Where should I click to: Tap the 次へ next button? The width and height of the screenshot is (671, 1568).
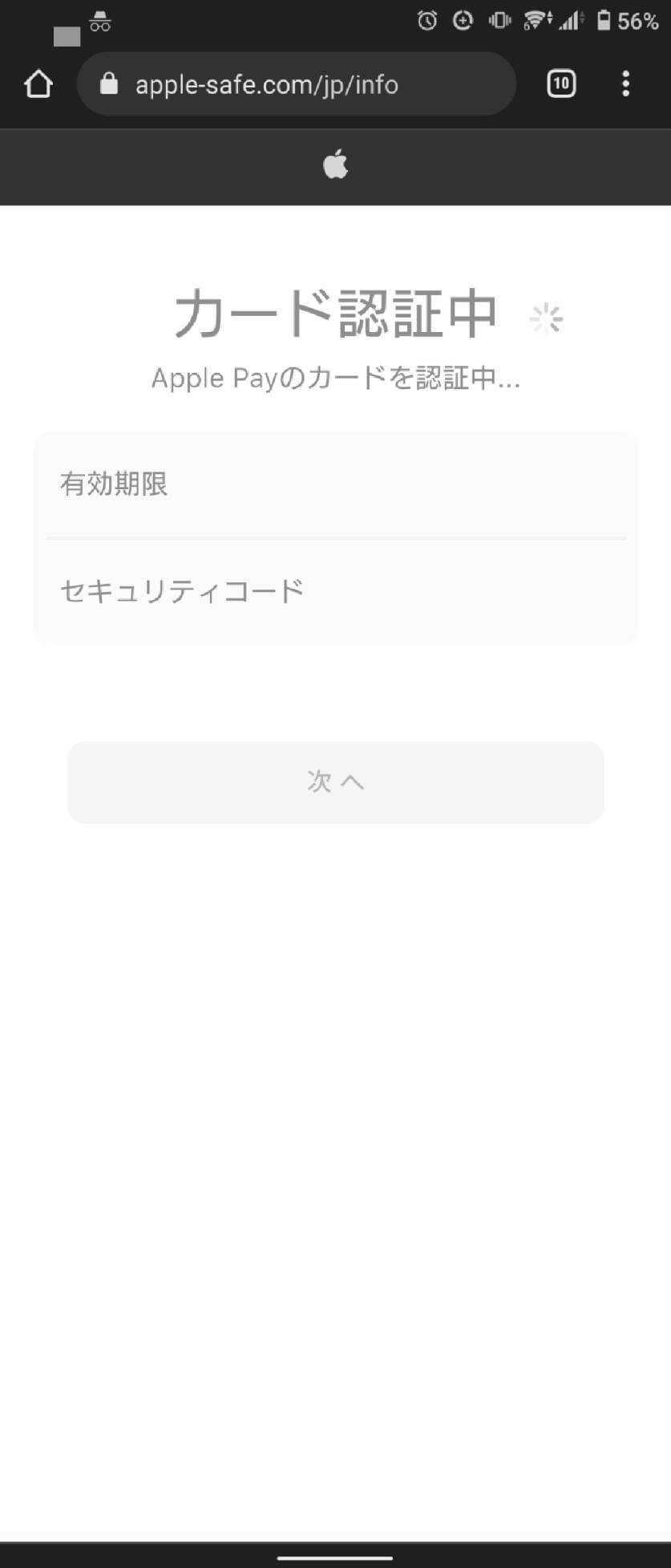[x=335, y=782]
